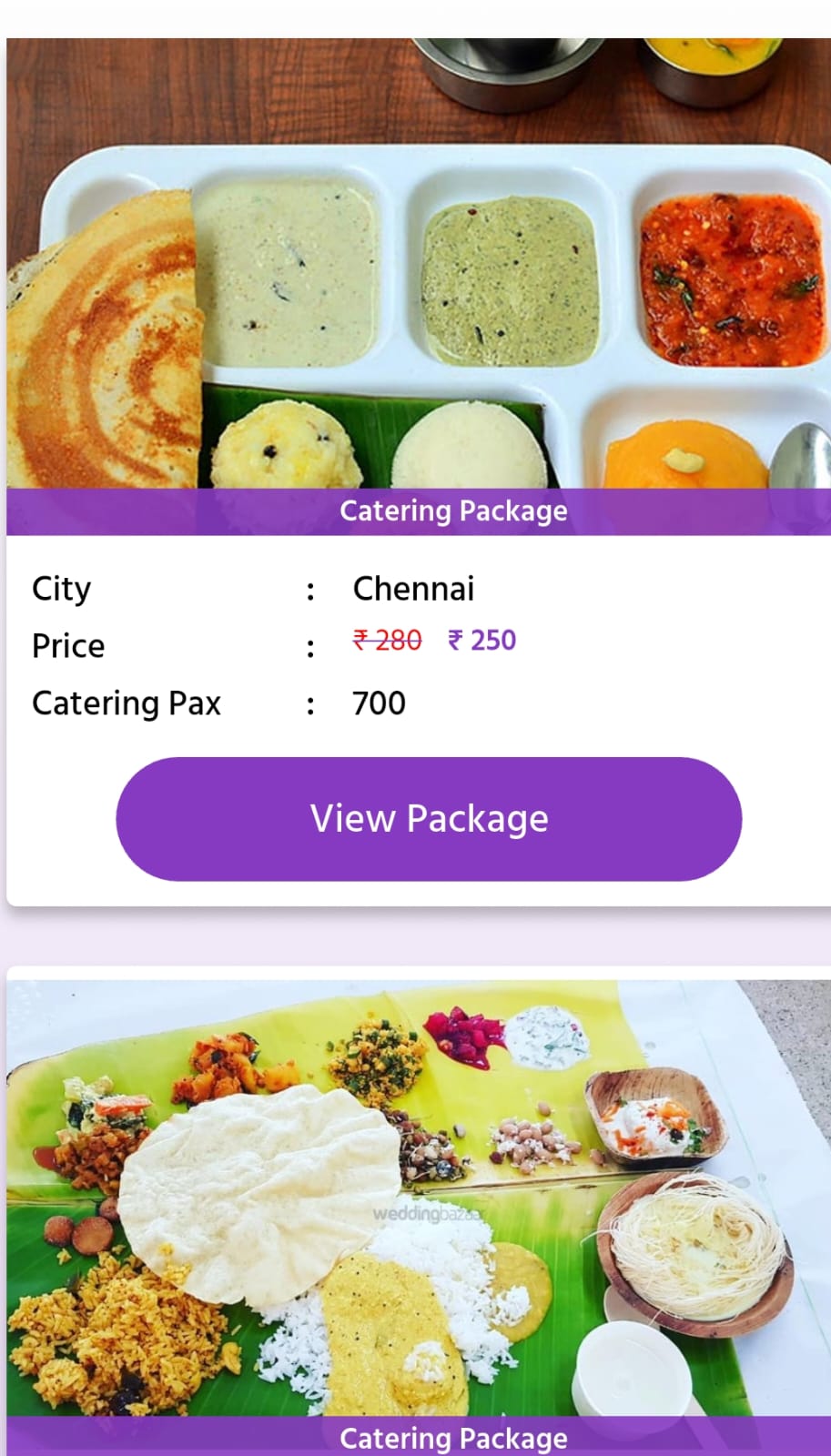Screen dimensions: 831x1456
Task: Click the colon separator next to Price
Action: [310, 646]
